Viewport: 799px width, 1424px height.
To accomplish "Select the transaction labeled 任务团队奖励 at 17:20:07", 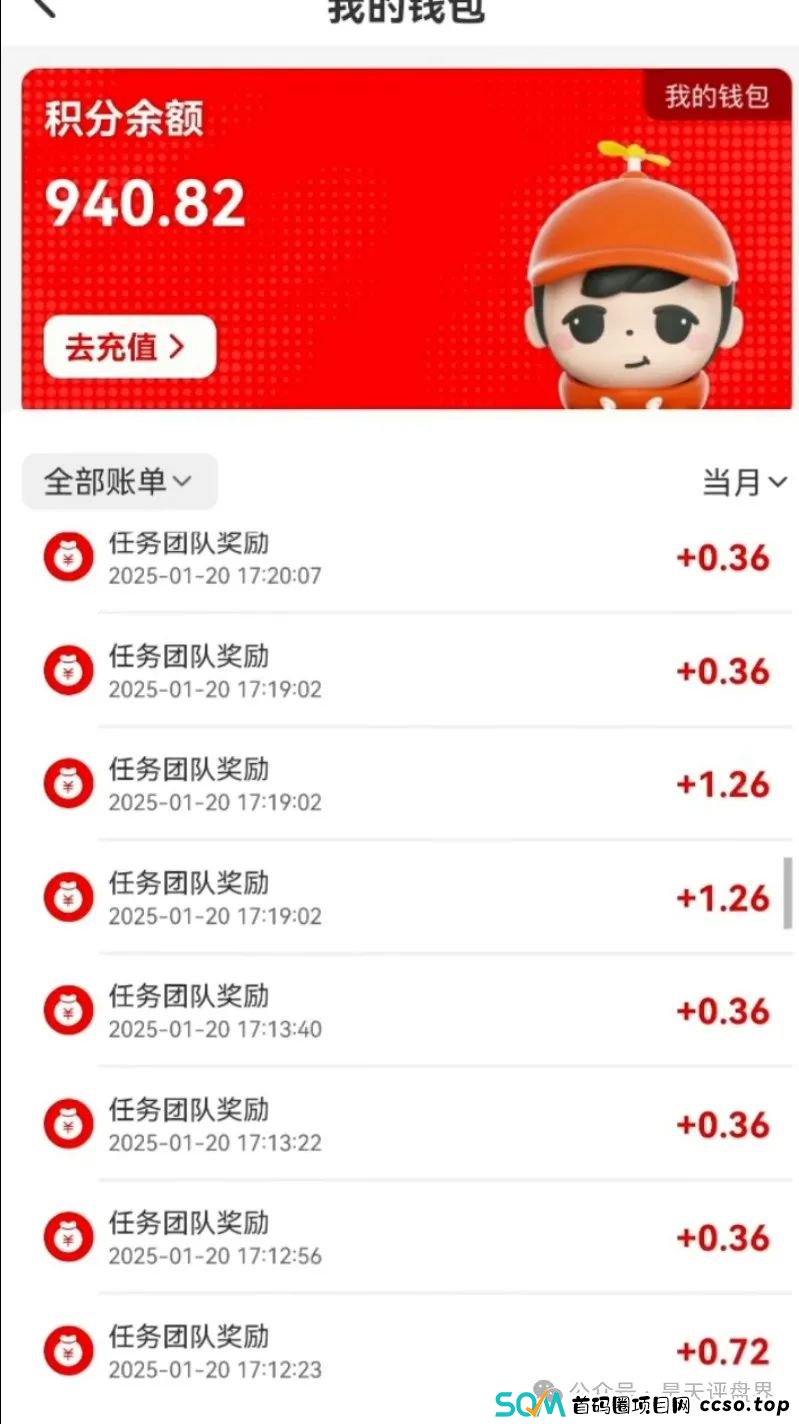I will click(x=214, y=557).
